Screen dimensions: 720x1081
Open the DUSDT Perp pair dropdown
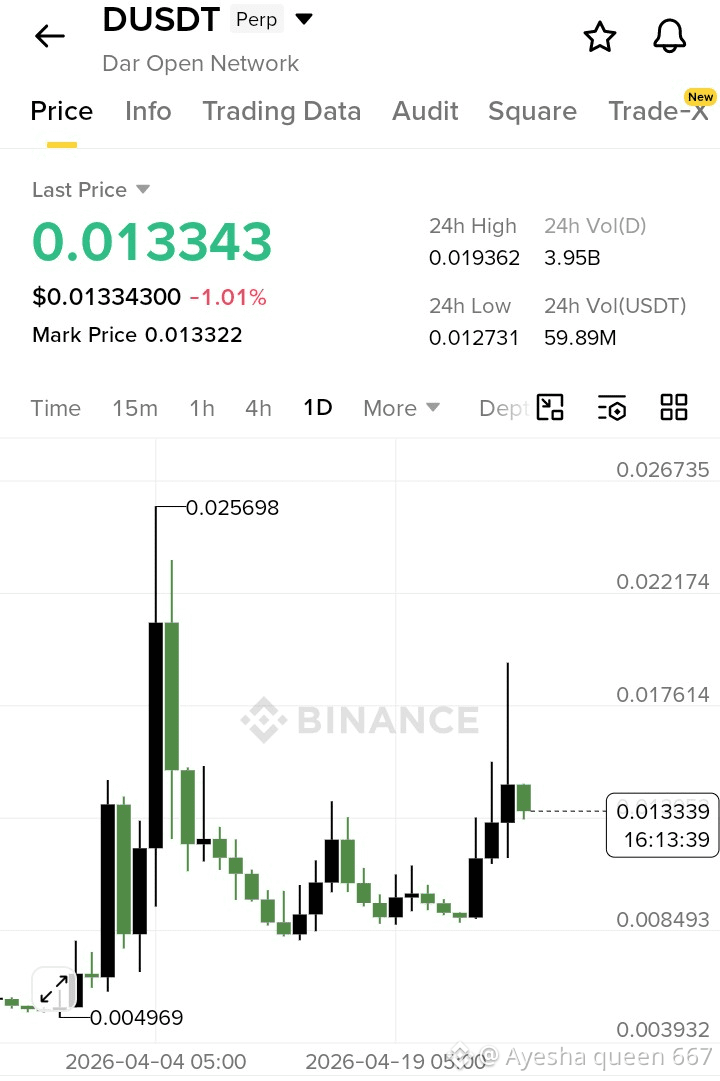tap(303, 19)
